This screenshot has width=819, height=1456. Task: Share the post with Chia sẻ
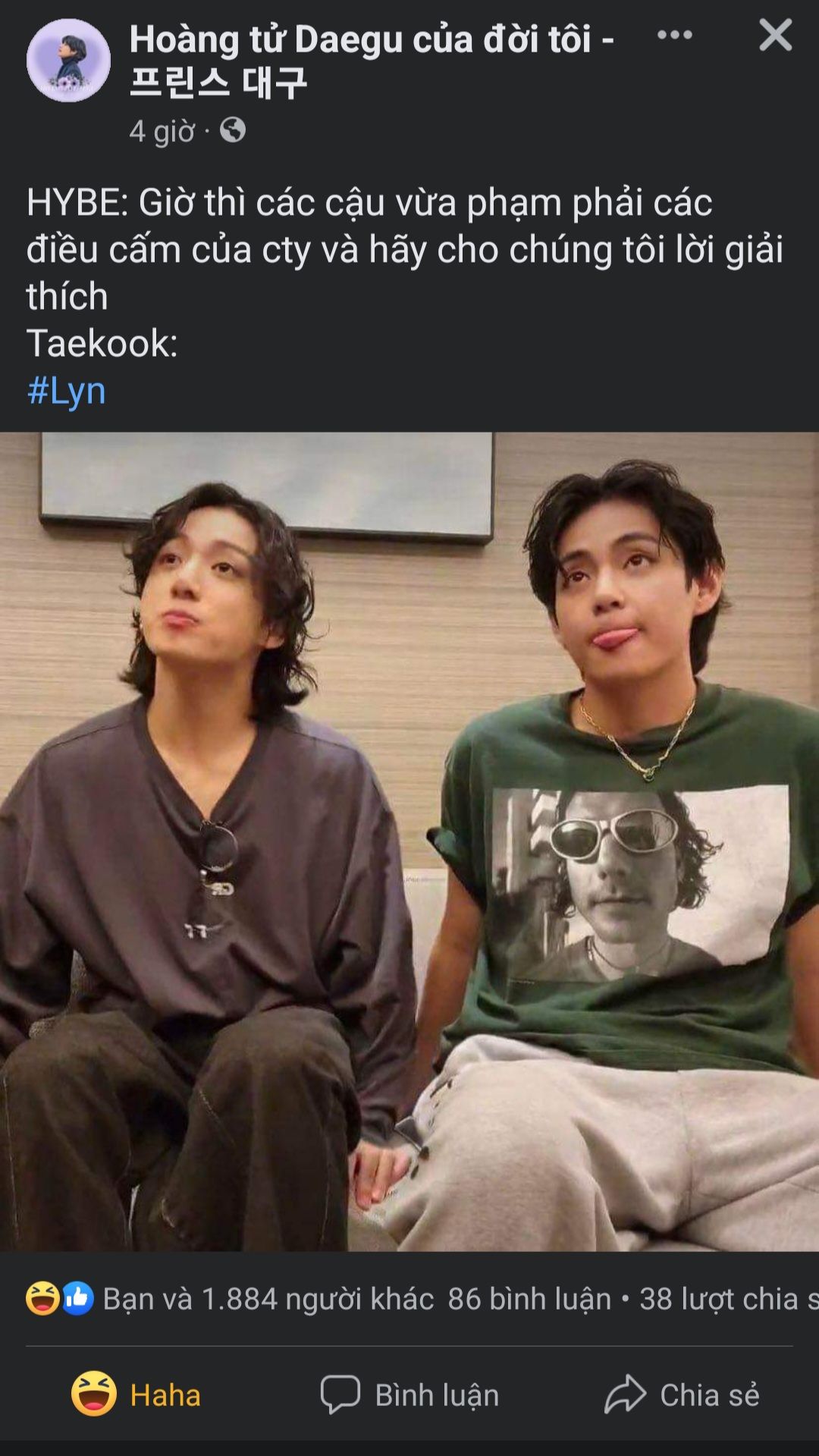click(x=682, y=1395)
